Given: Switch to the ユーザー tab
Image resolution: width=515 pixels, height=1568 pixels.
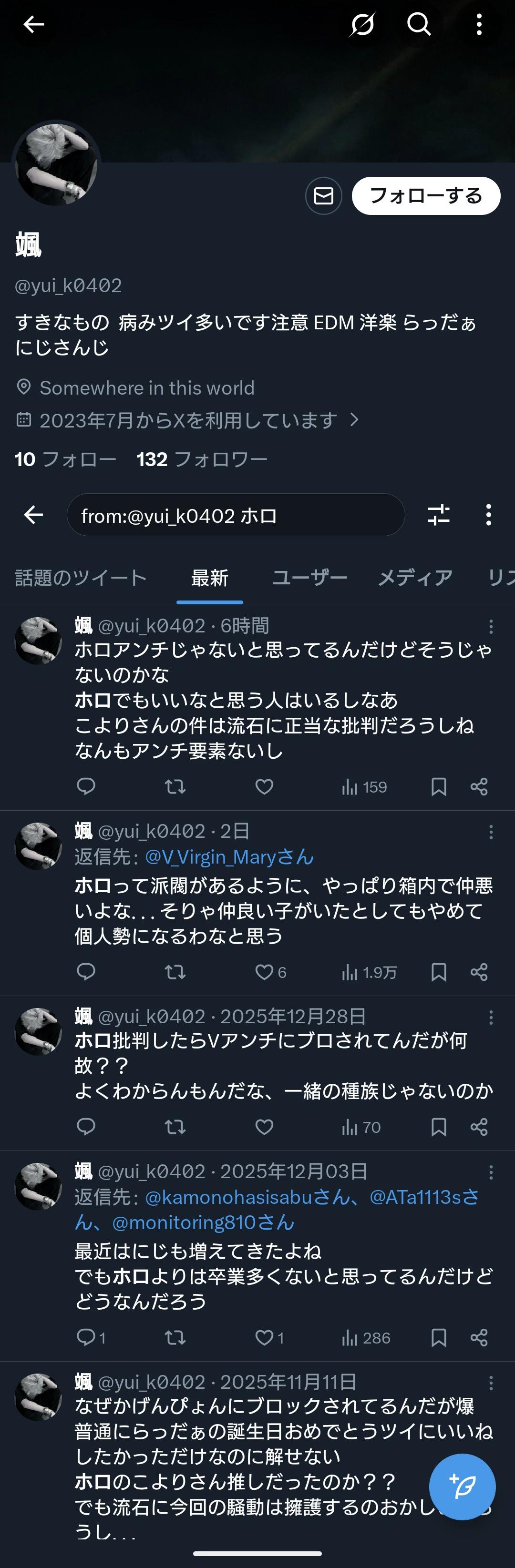Looking at the screenshot, I should 309,578.
